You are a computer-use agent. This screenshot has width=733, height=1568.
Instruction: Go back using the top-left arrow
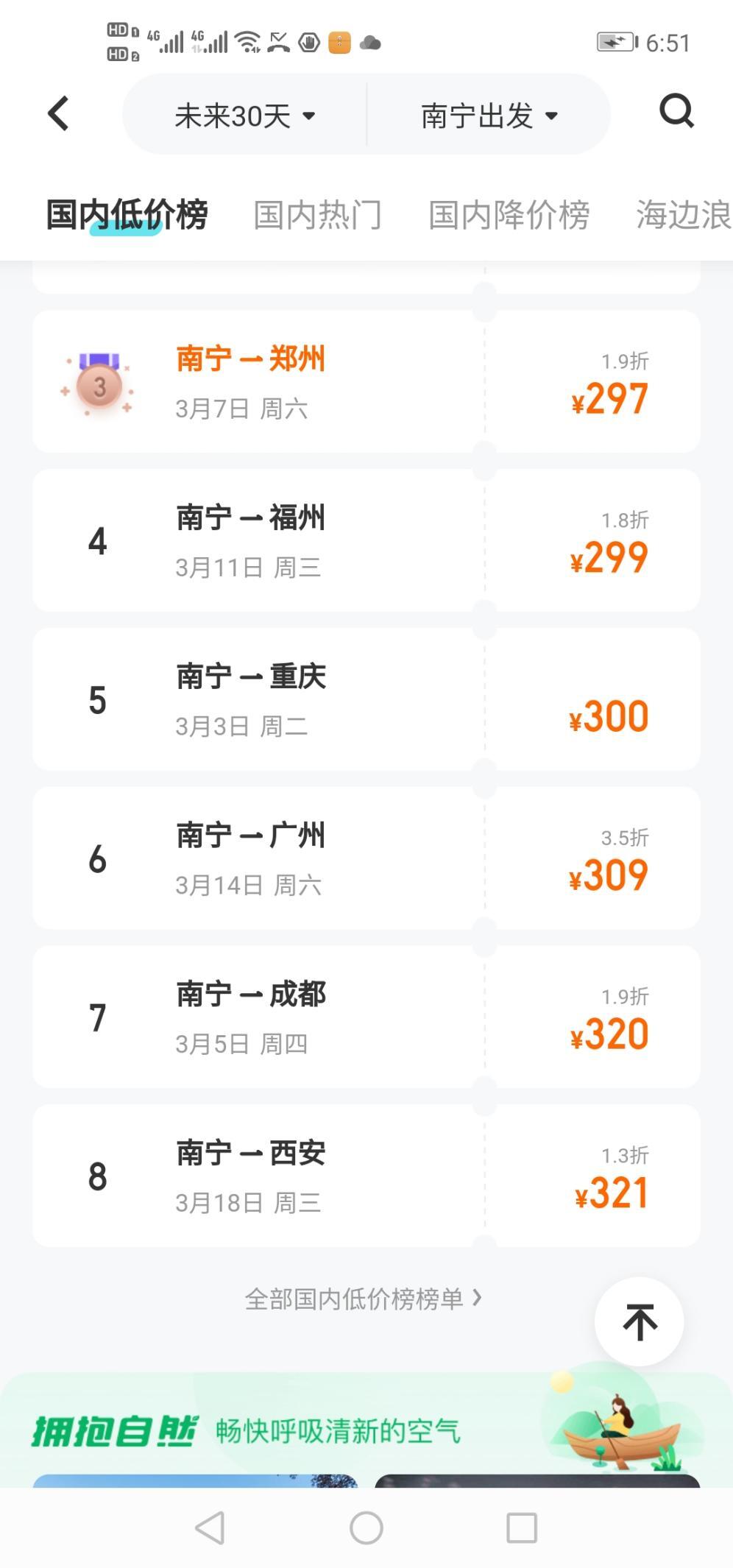58,113
